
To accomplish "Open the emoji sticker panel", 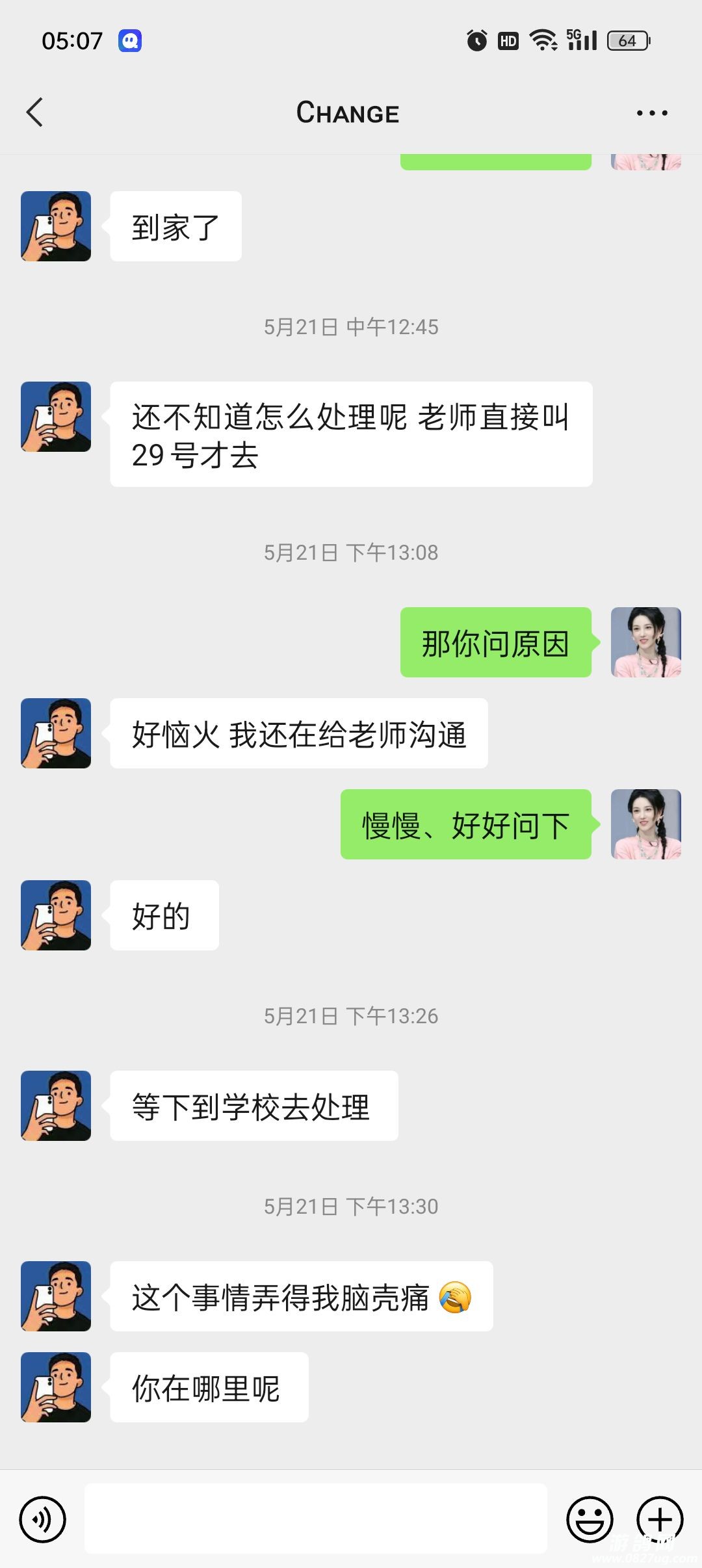I will pyautogui.click(x=590, y=1519).
